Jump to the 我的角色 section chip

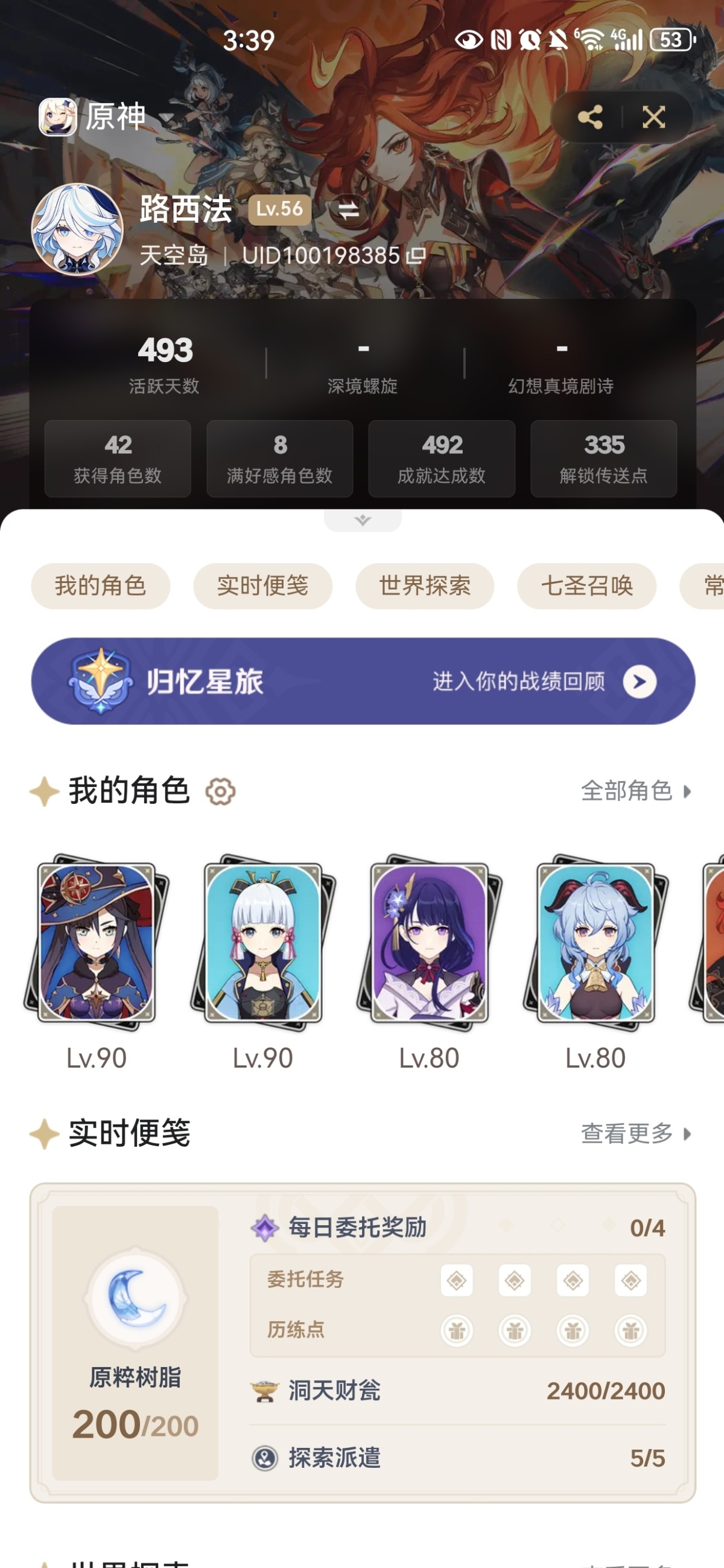pos(100,585)
